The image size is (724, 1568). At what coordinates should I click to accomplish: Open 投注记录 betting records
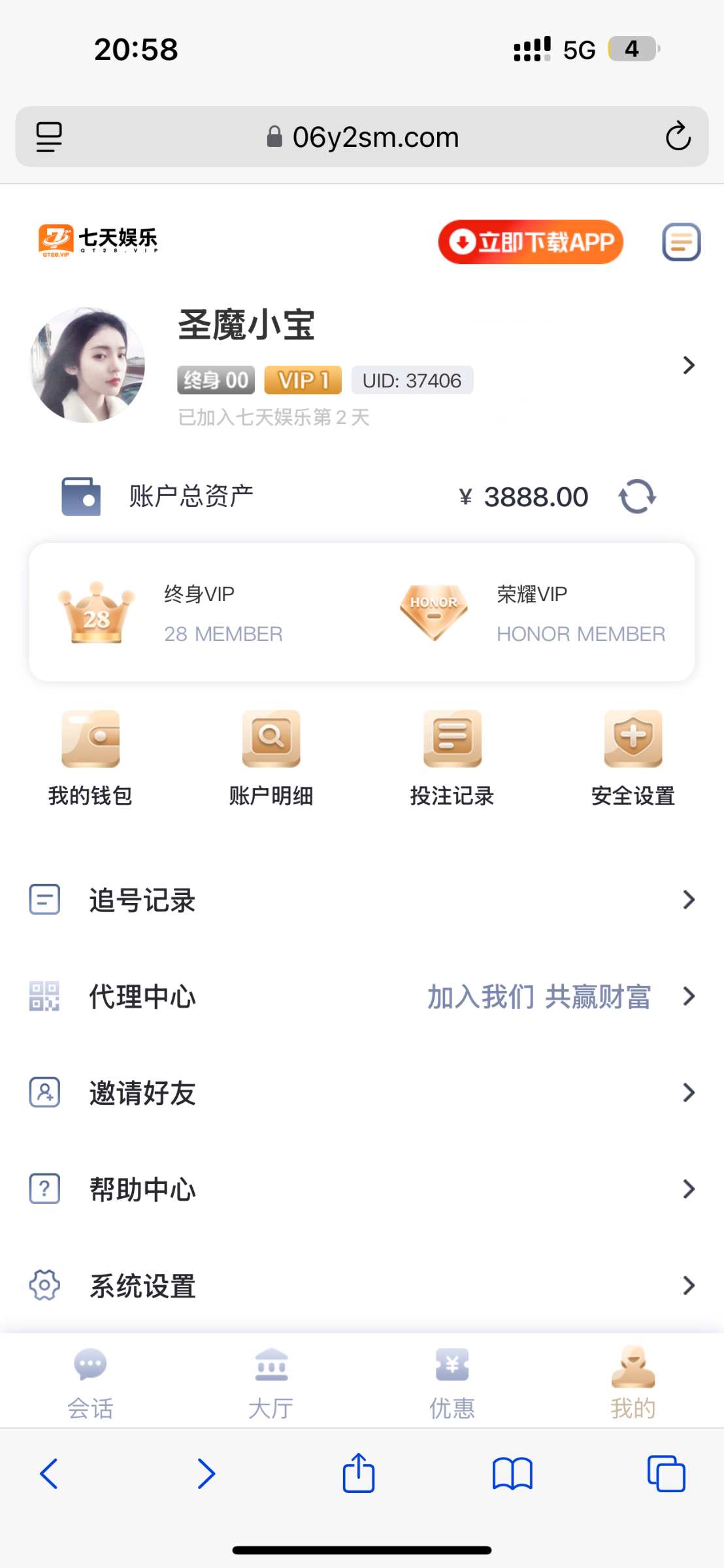452,758
